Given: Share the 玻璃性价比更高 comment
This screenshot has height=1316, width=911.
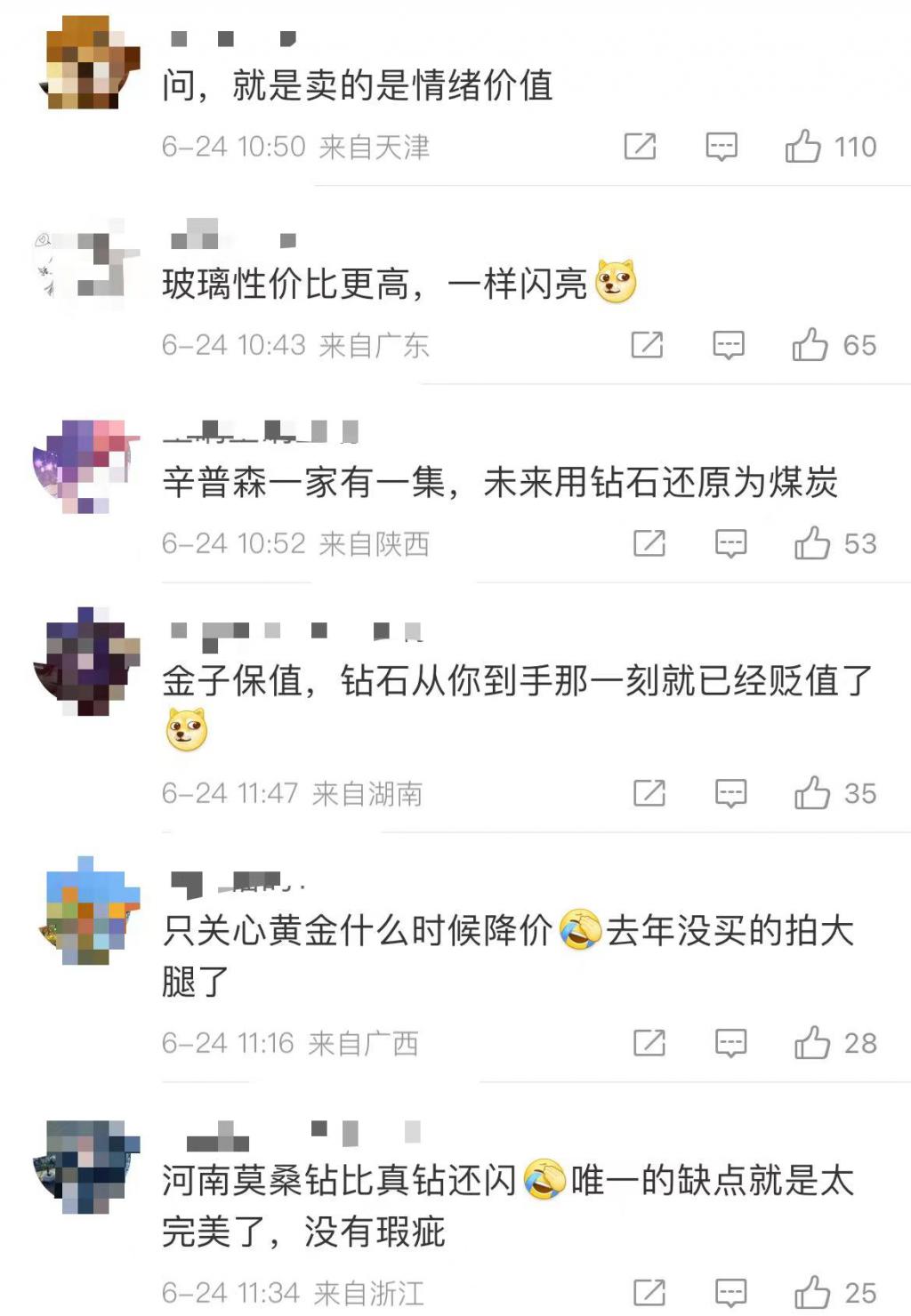Looking at the screenshot, I should tap(647, 344).
